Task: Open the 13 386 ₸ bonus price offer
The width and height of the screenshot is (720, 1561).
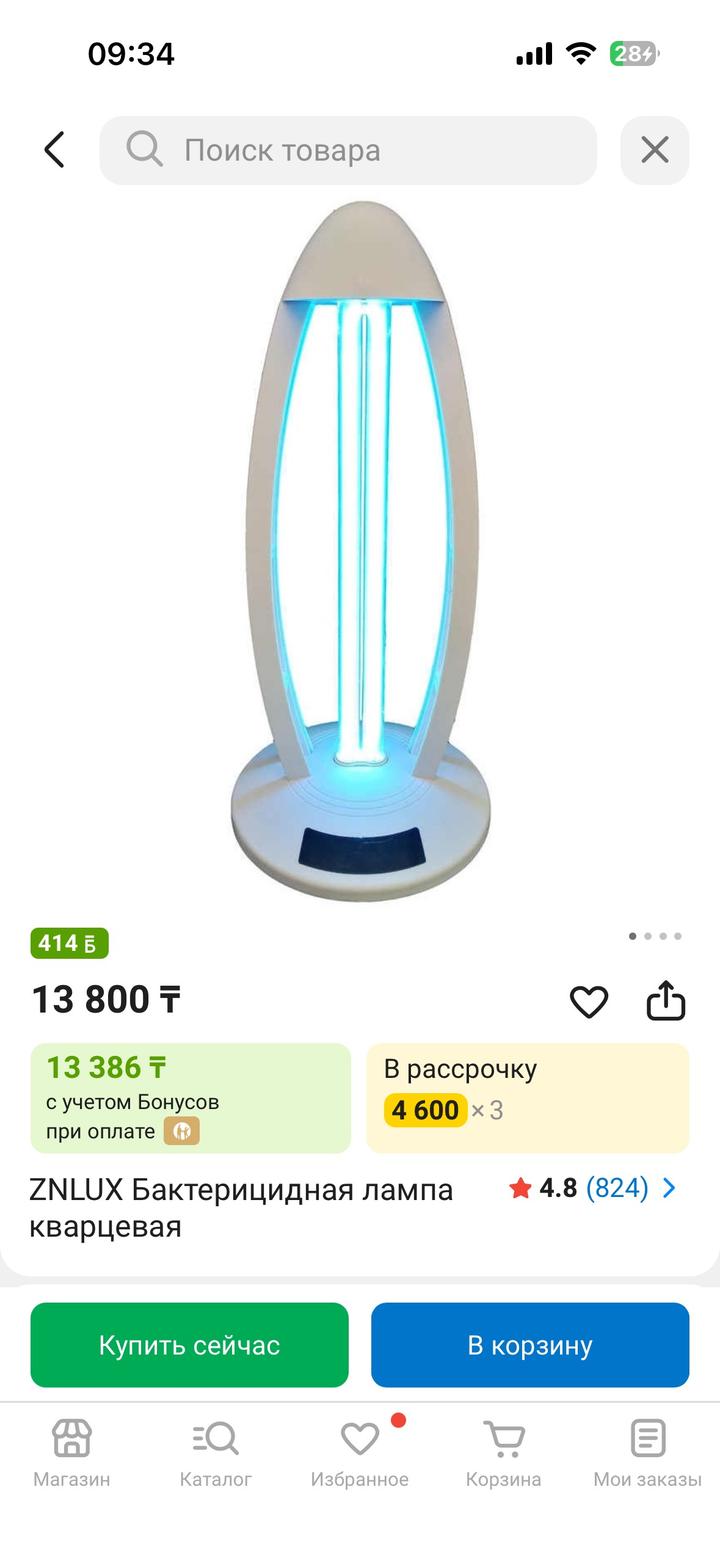Action: point(190,1097)
